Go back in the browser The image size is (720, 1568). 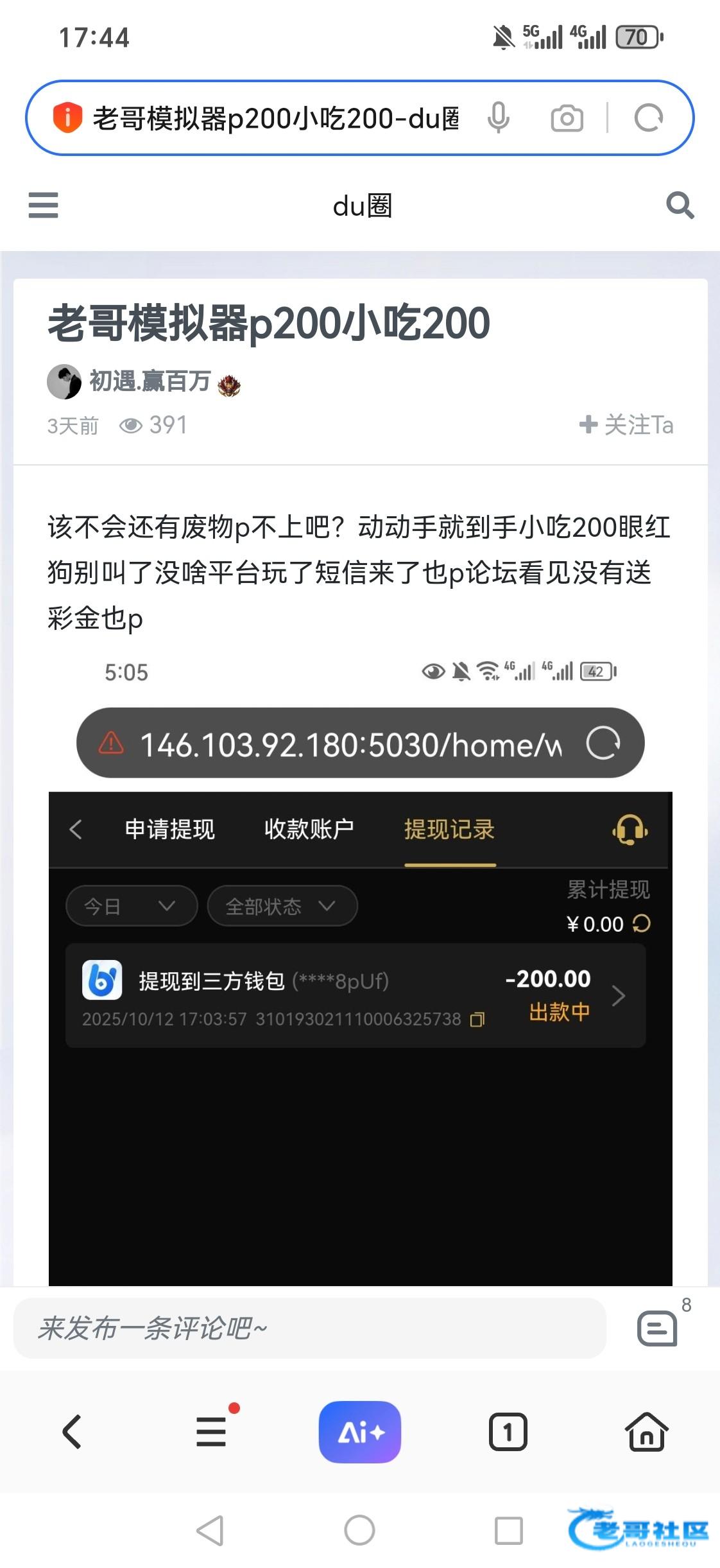[72, 1432]
